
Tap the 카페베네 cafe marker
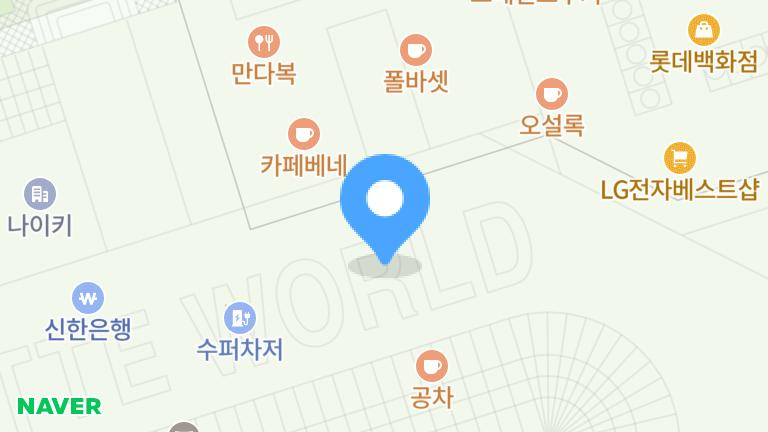[304, 134]
